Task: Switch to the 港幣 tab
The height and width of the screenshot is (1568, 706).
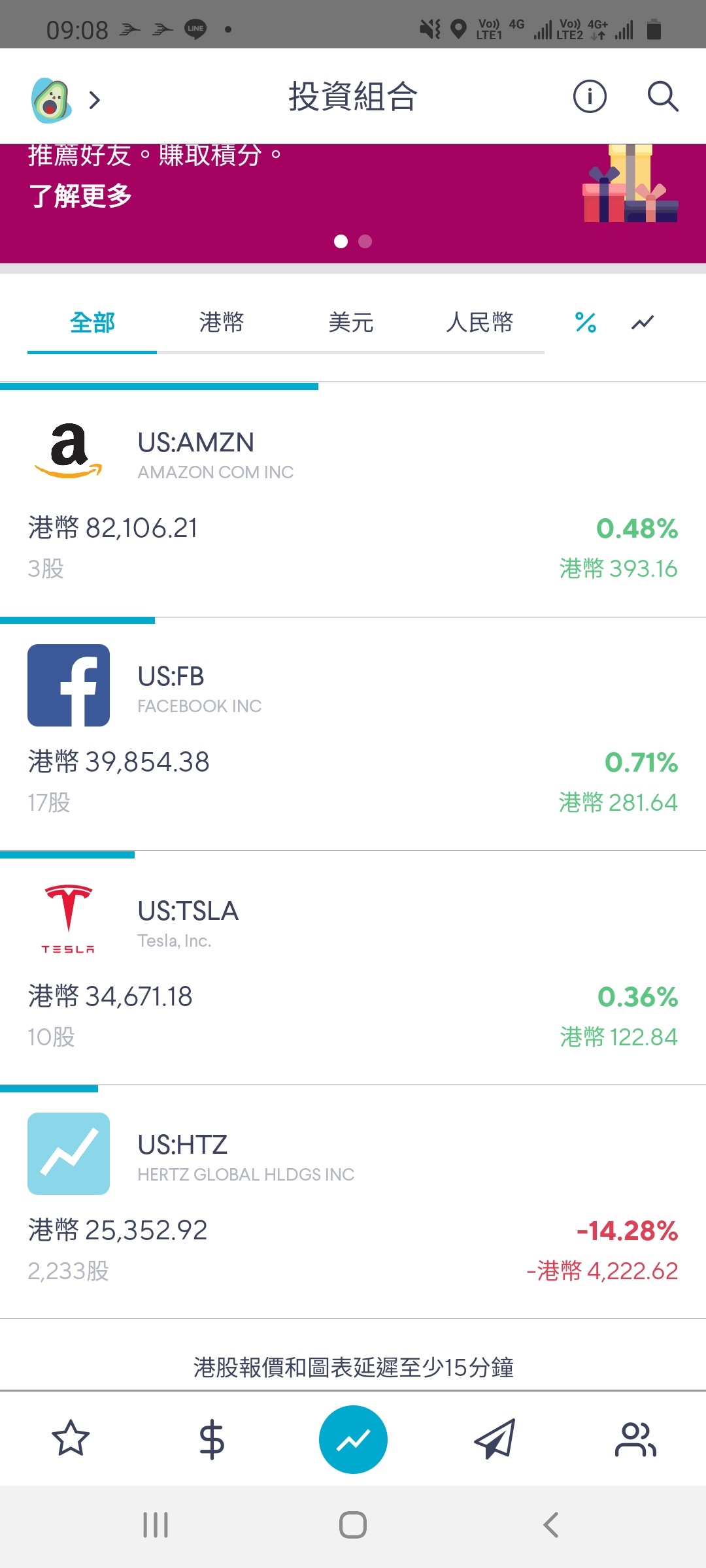Action: (222, 323)
